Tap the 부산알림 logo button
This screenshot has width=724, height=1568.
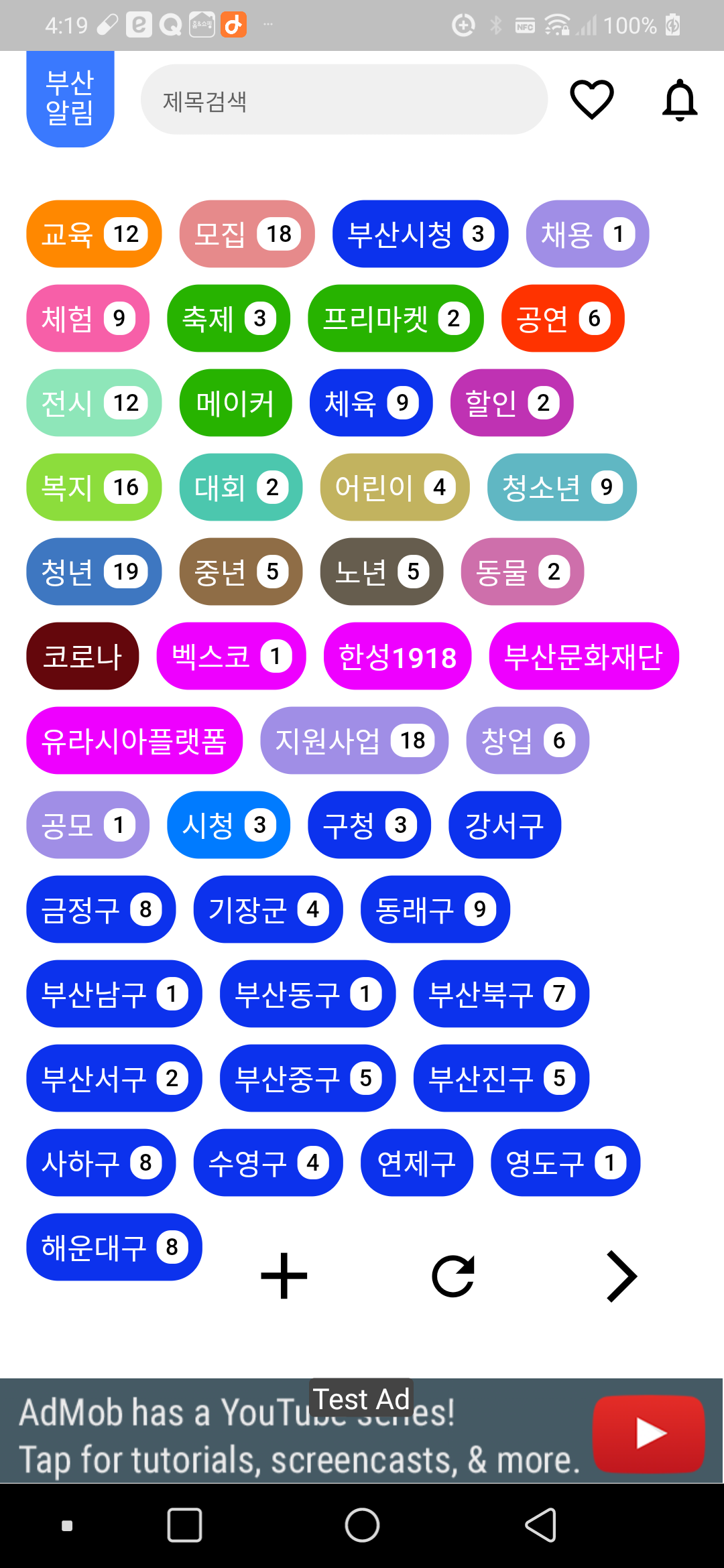pos(70,99)
